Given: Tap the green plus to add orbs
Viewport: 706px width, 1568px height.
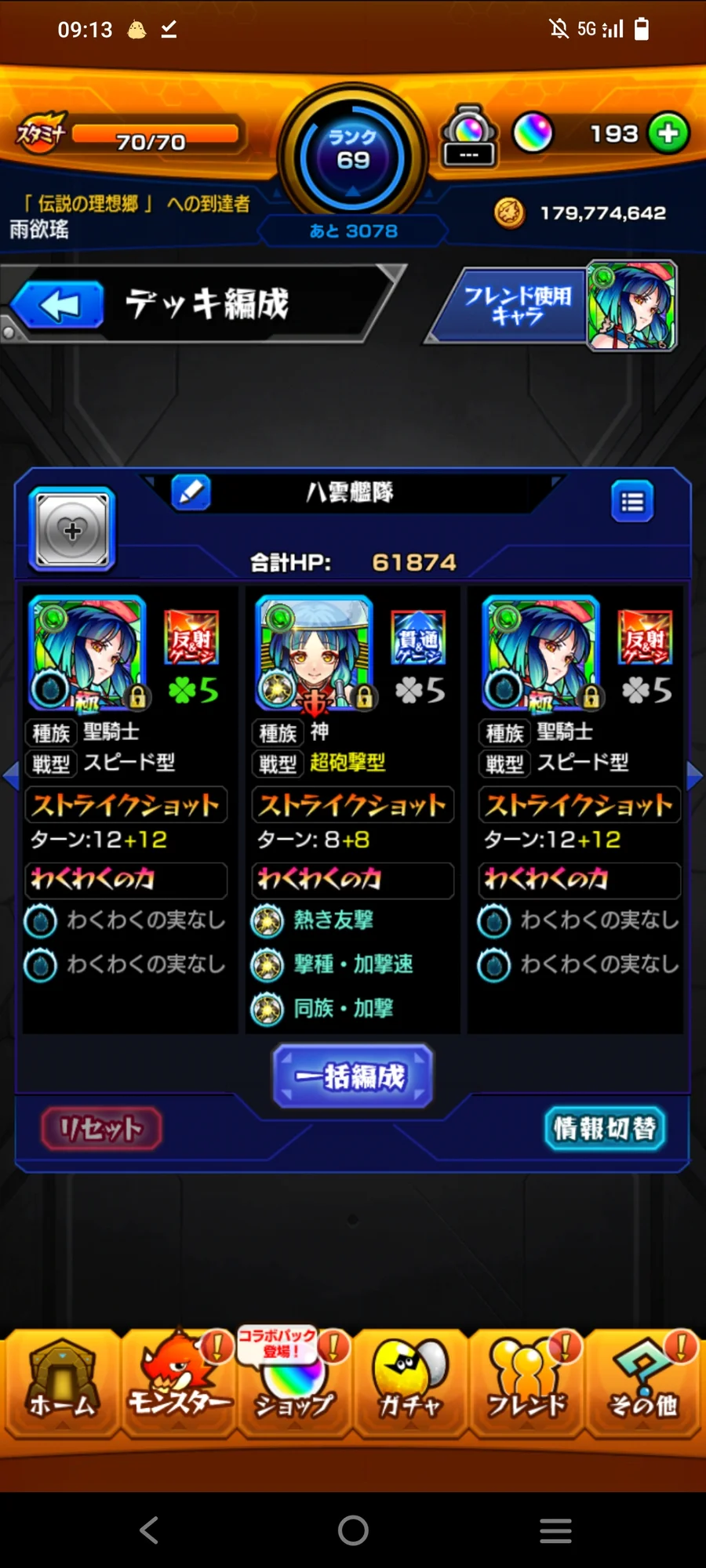Looking at the screenshot, I should 668,134.
